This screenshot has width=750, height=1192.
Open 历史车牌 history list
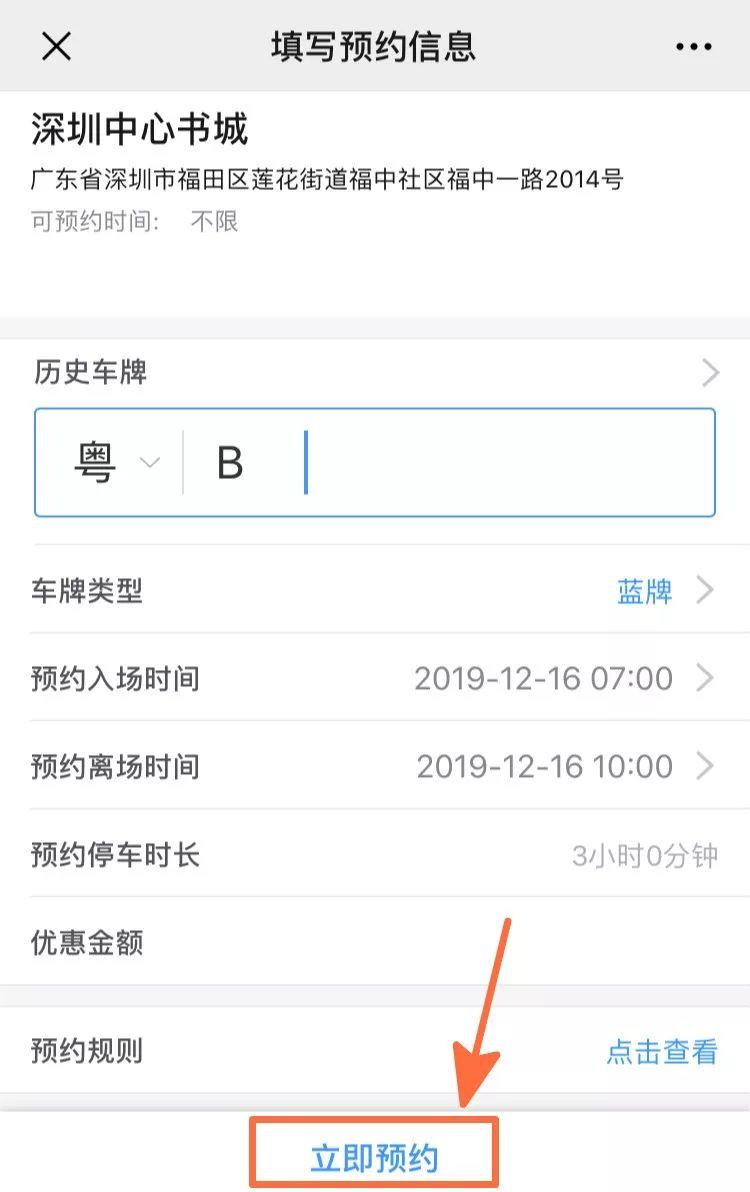point(709,374)
